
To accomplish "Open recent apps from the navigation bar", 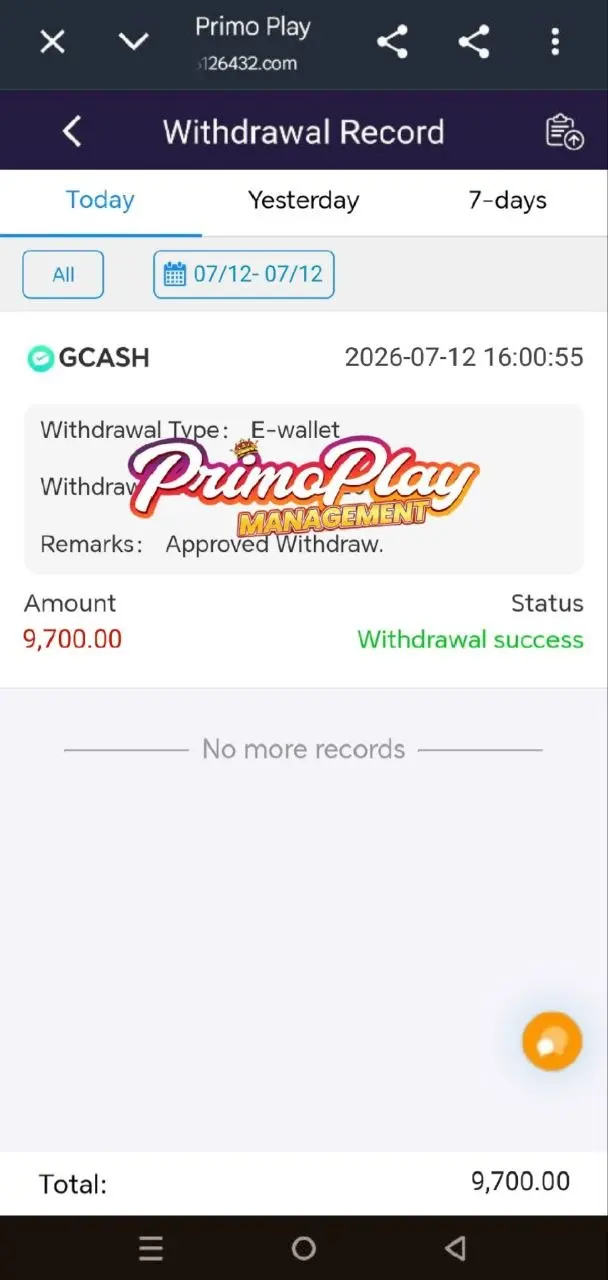I will 151,1248.
